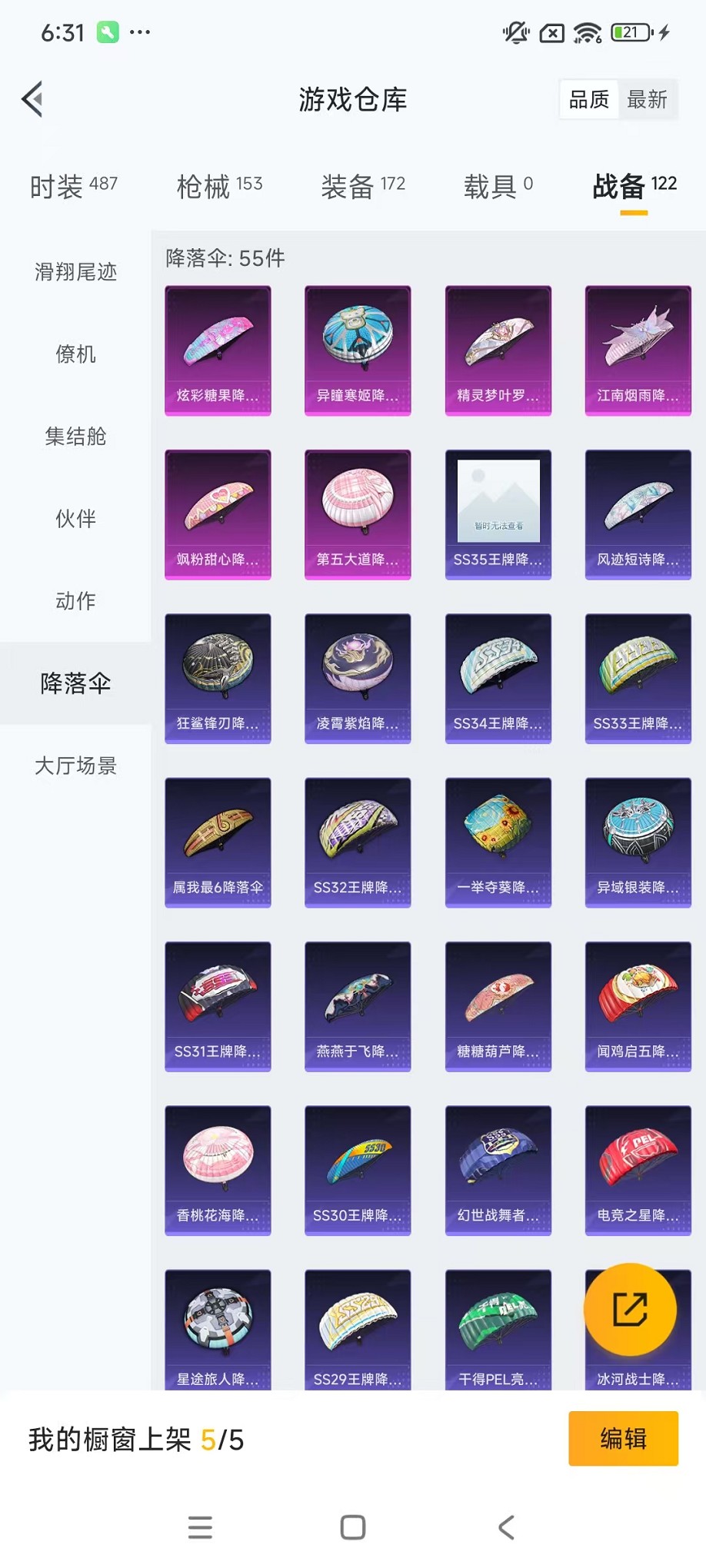Go back from 游戏仓库 page
Image resolution: width=706 pixels, height=1568 pixels.
(x=32, y=99)
